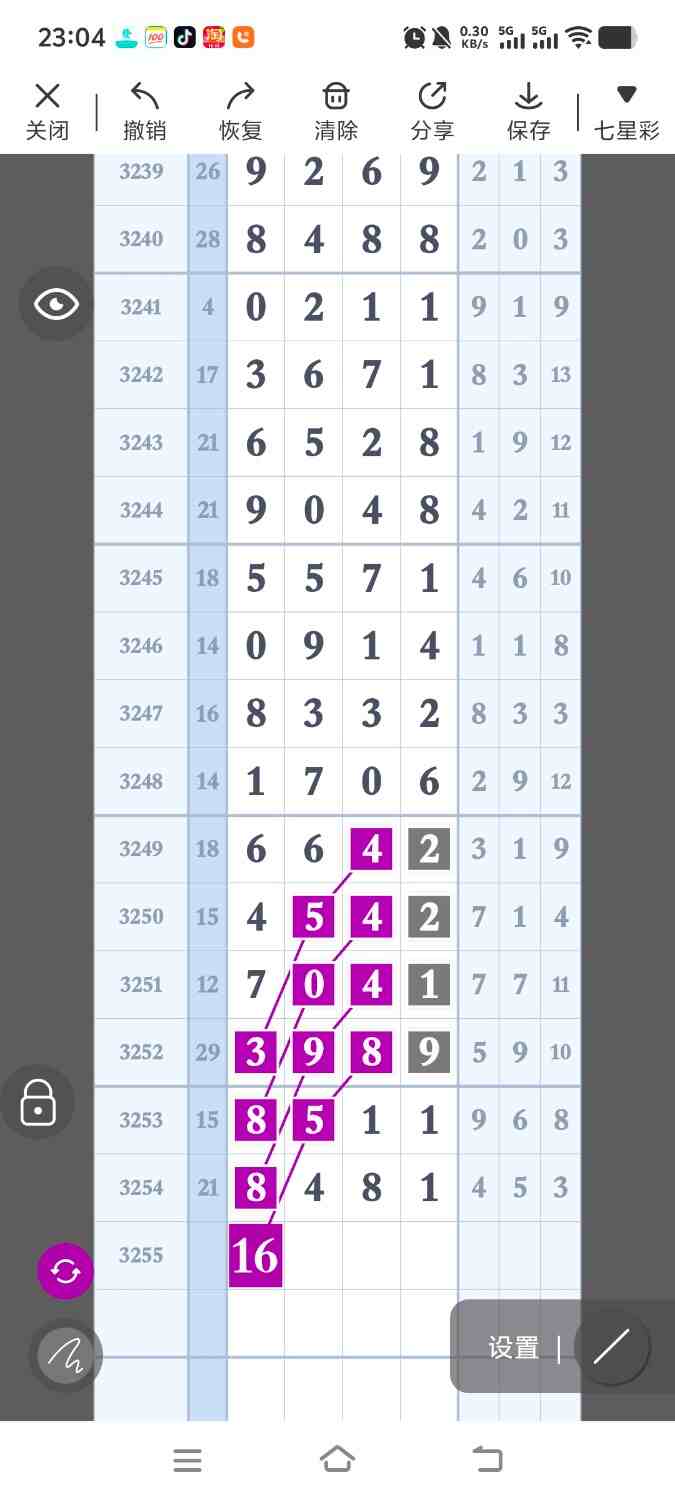Screen dimensions: 675x1500
Task: Open the recent apps menu
Action: click(x=187, y=1460)
